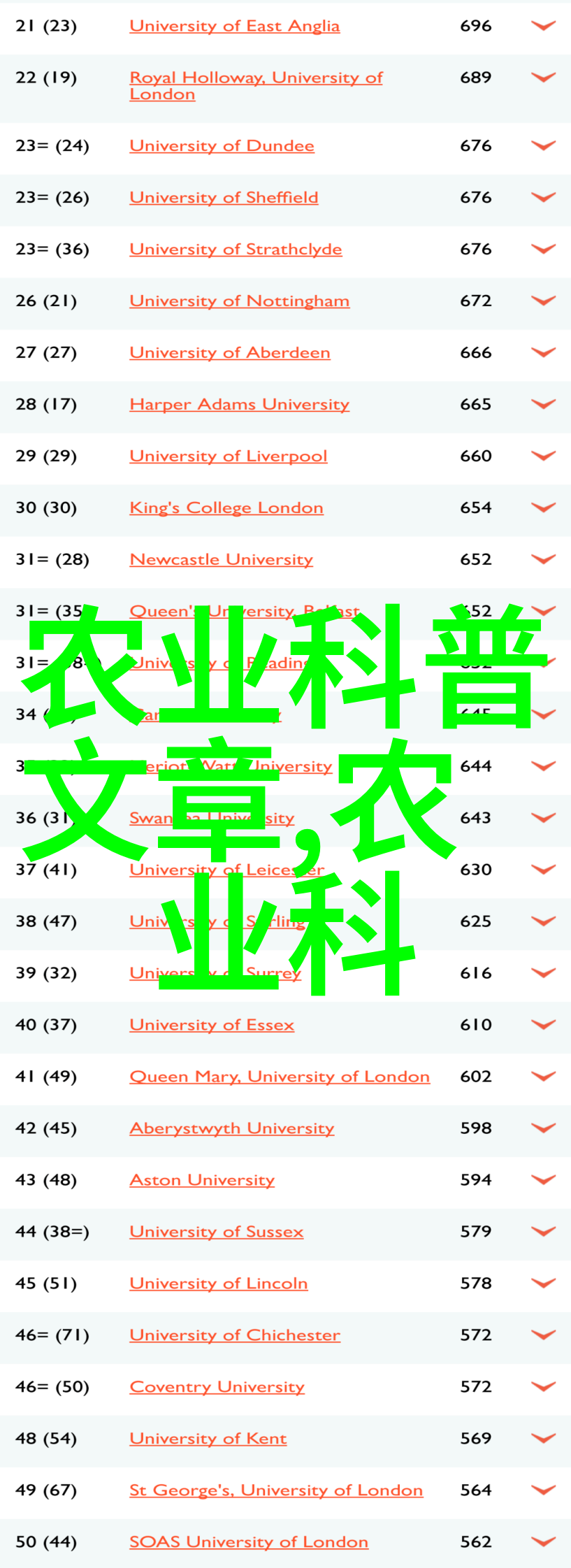Expand the Newcastle University row details

click(543, 560)
